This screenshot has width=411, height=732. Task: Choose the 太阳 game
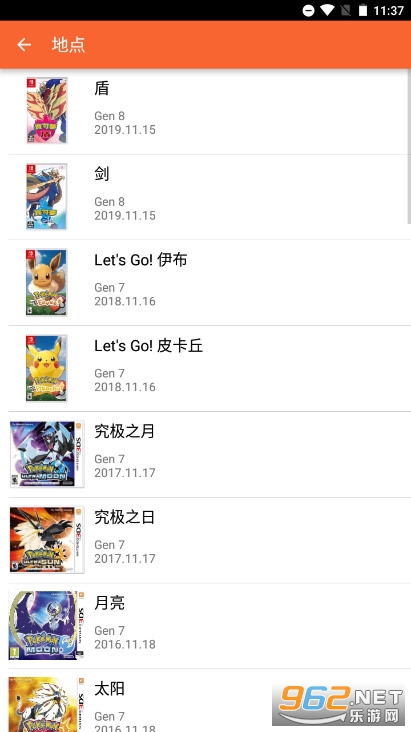tap(206, 701)
